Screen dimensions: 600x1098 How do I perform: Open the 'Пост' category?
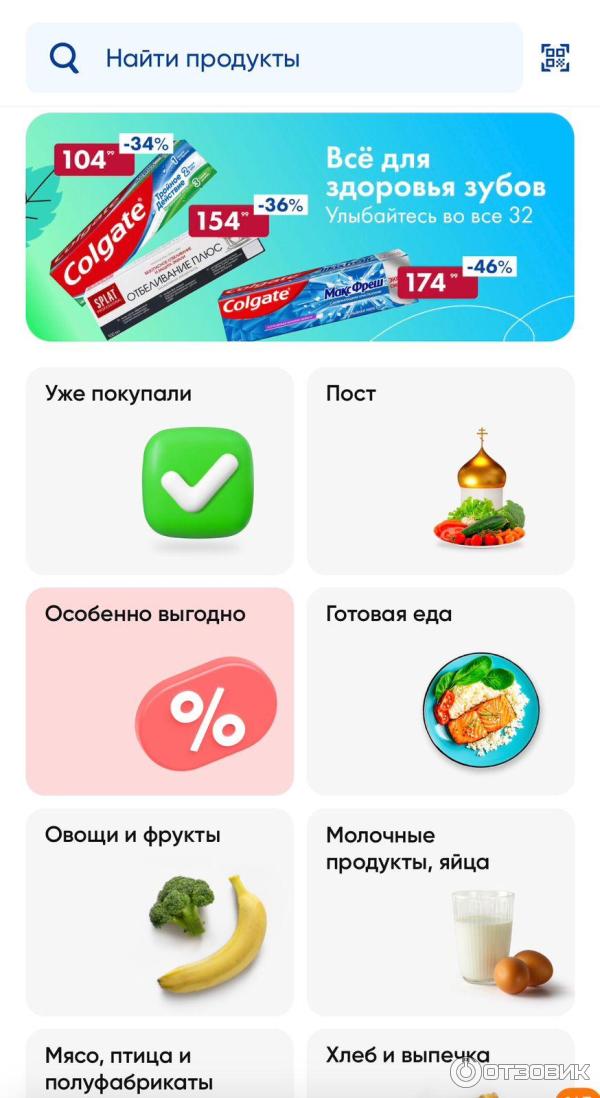pyautogui.click(x=440, y=470)
